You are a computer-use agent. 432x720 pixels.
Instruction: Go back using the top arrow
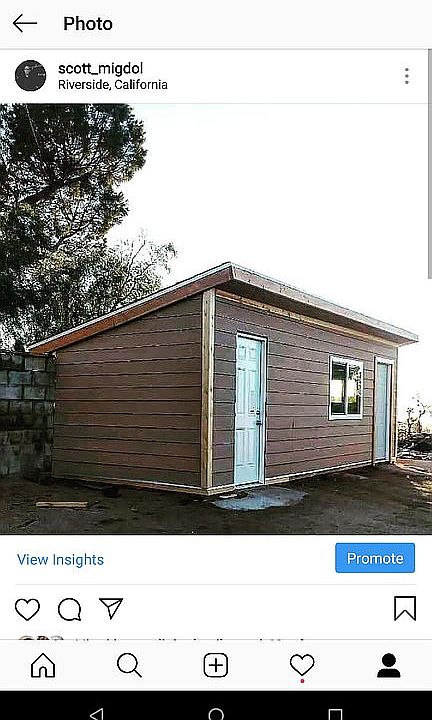(24, 23)
